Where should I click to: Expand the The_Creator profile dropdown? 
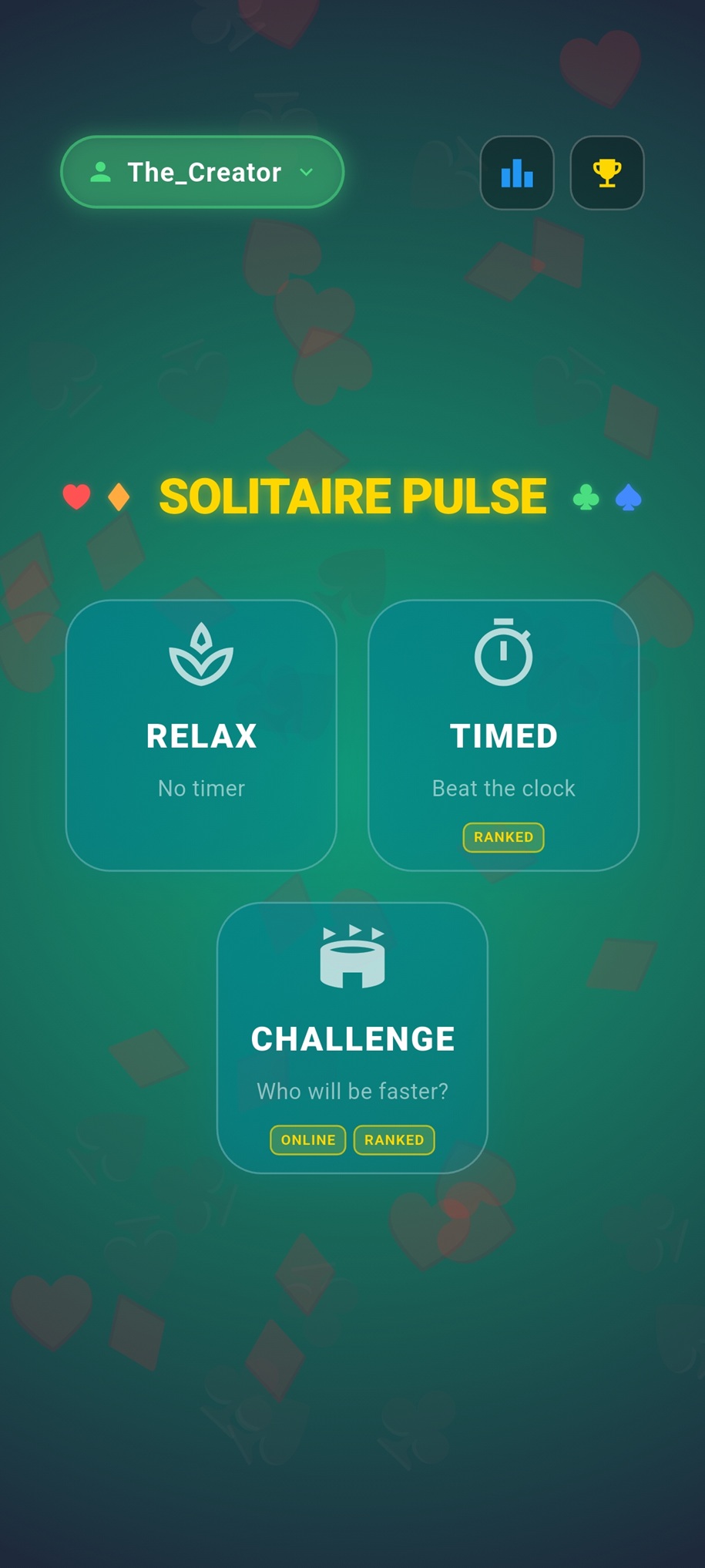tap(202, 172)
